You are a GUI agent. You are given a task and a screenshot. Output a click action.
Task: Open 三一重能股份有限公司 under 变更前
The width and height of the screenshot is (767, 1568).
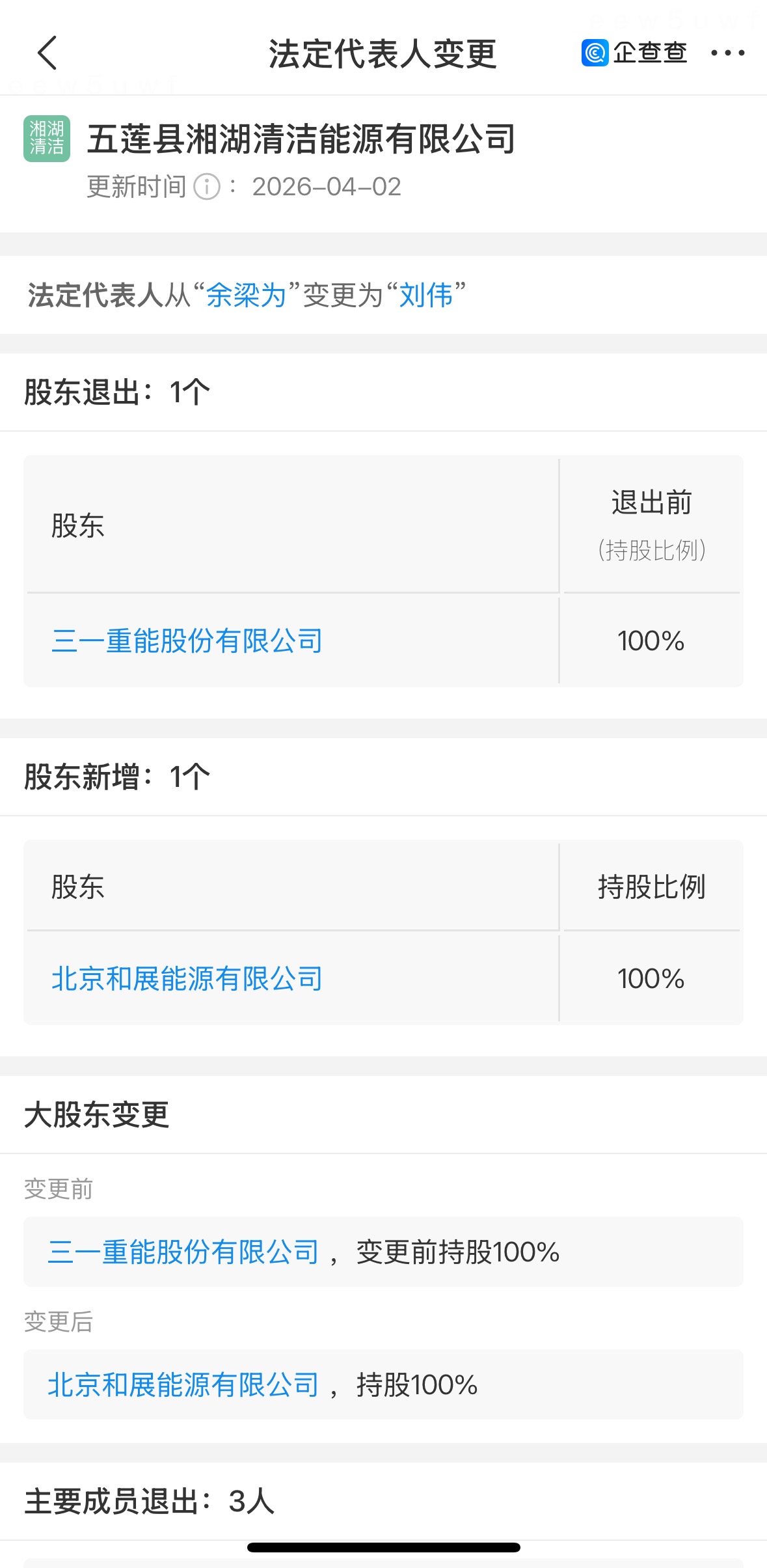click(x=183, y=1252)
